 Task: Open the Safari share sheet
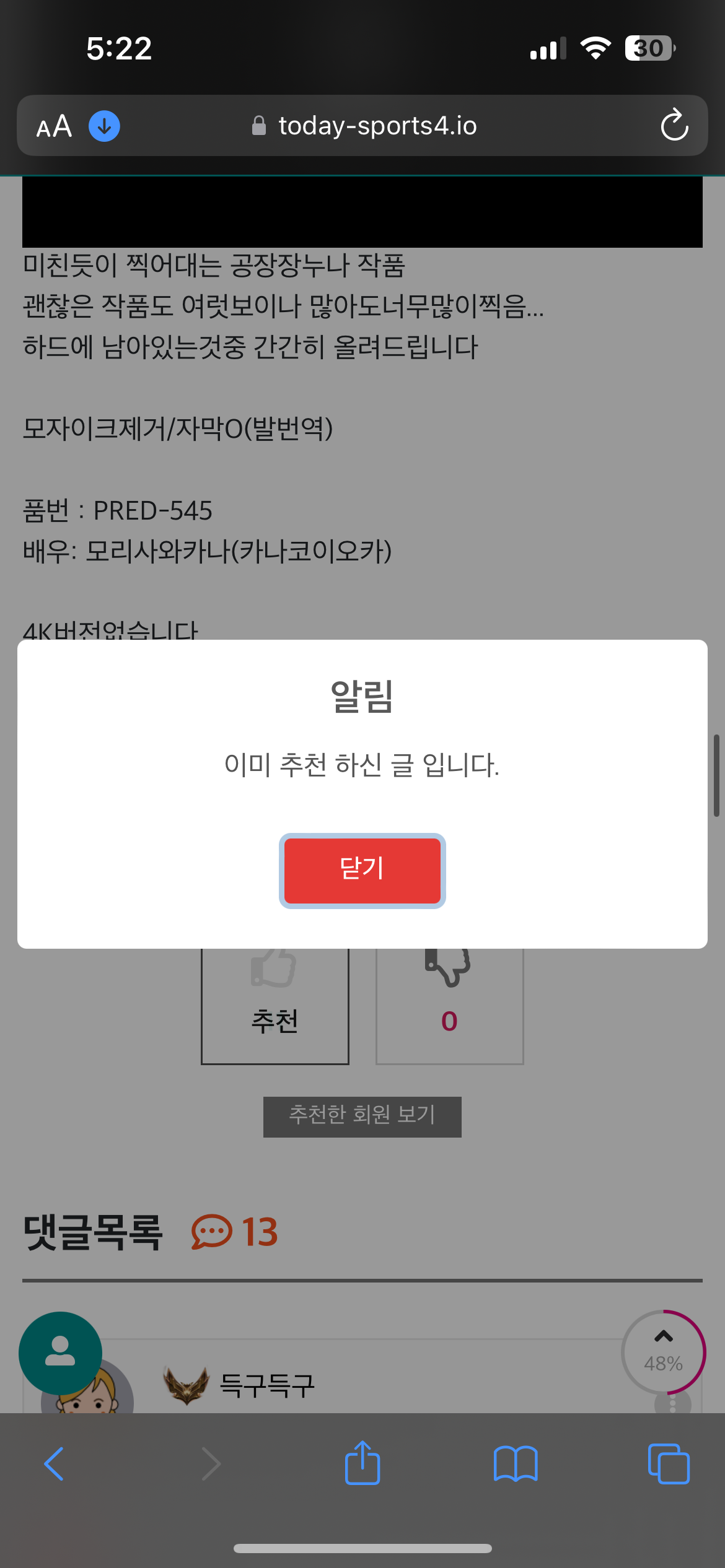coord(362,1463)
